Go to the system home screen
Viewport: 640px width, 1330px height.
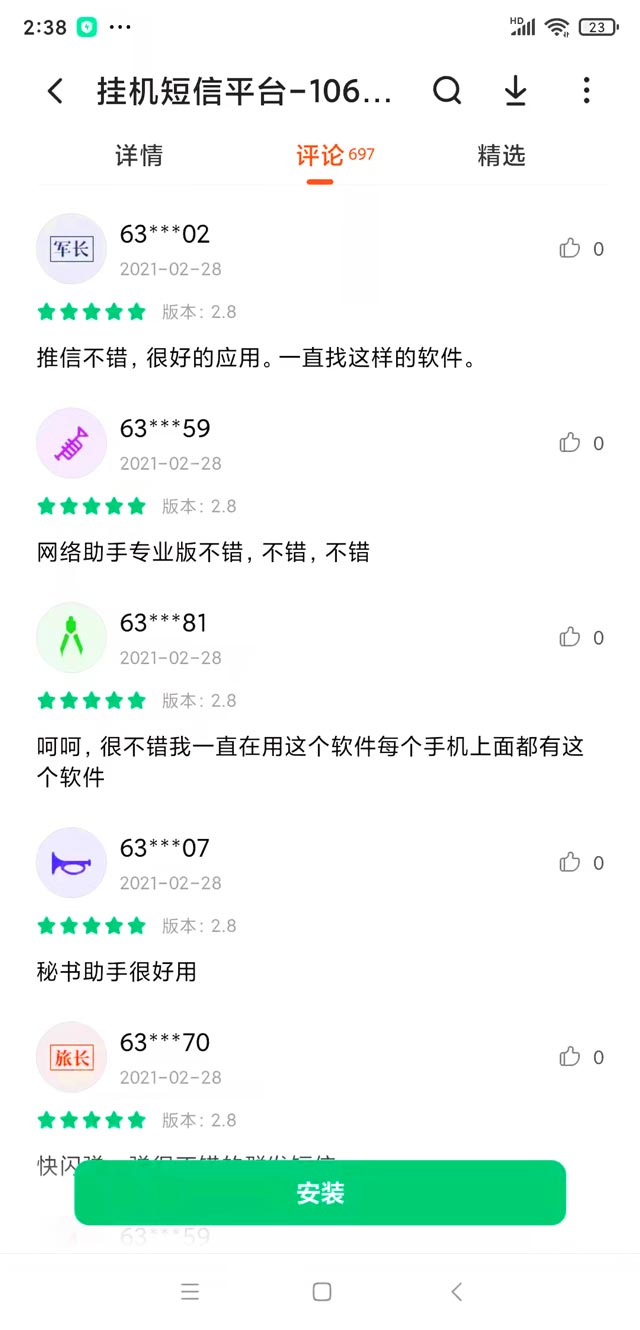tap(321, 1292)
